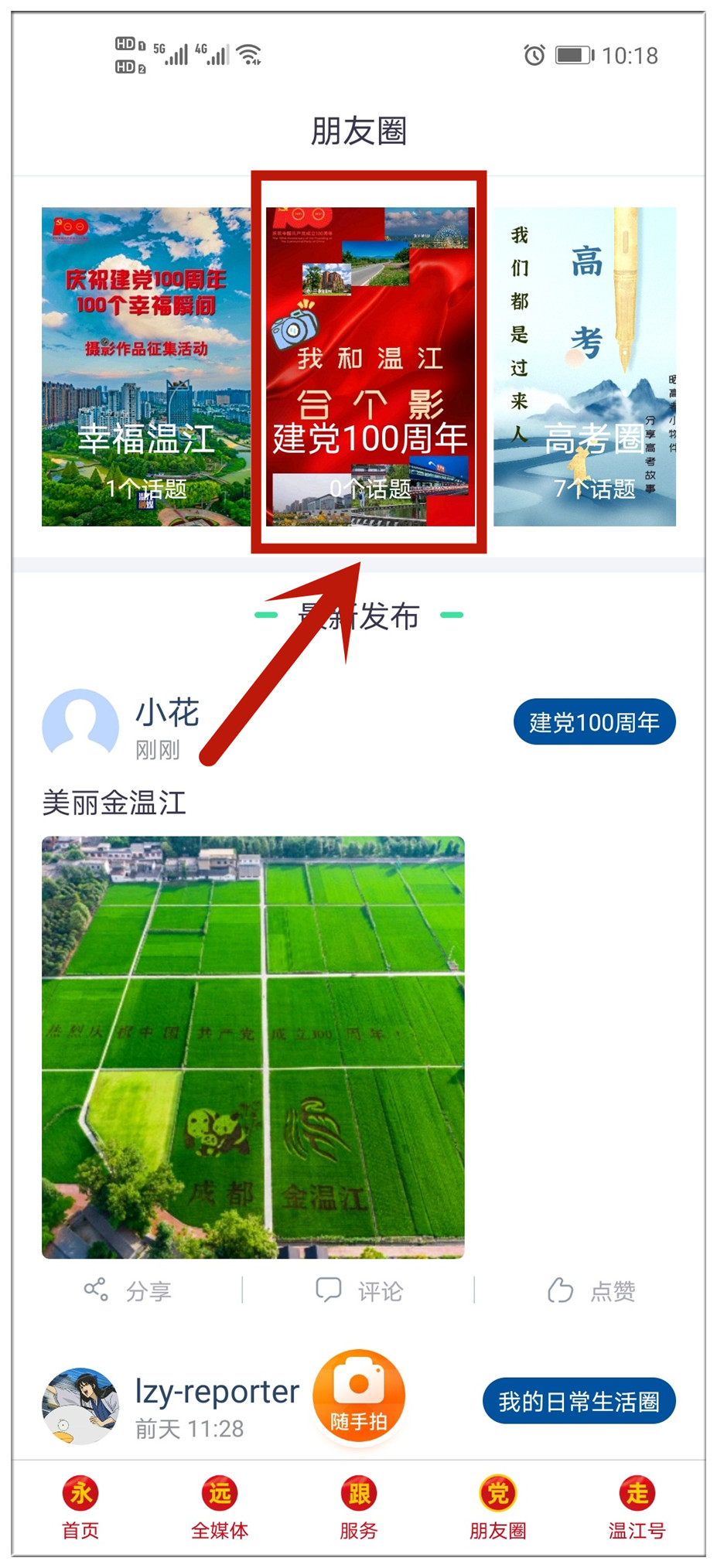This screenshot has width=717, height=1568.
Task: Open the 高考圈 topic circle card
Action: pyautogui.click(x=584, y=366)
